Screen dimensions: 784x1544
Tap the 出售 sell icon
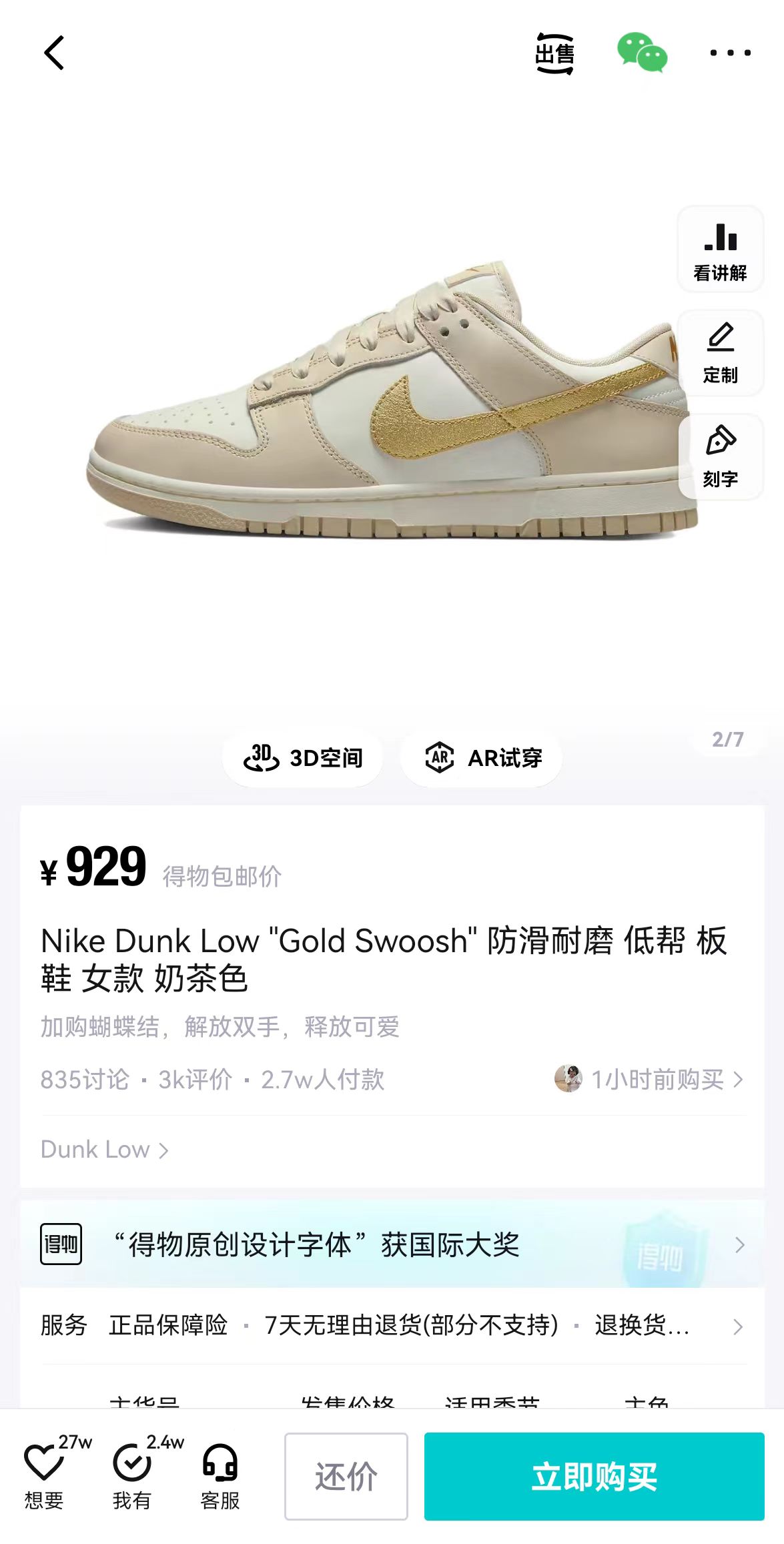coord(554,53)
